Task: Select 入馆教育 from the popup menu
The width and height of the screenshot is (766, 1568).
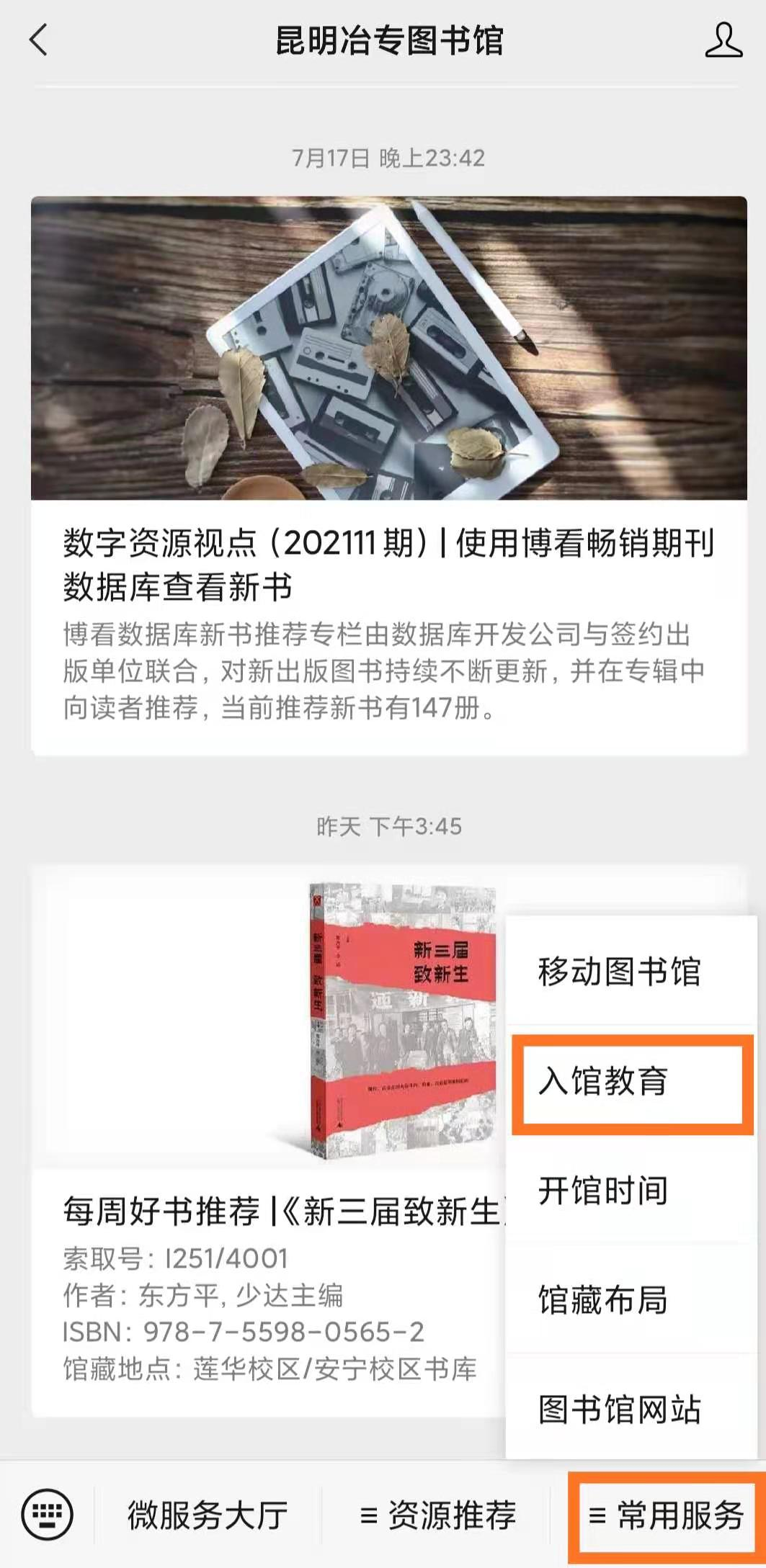Action: (620, 1081)
